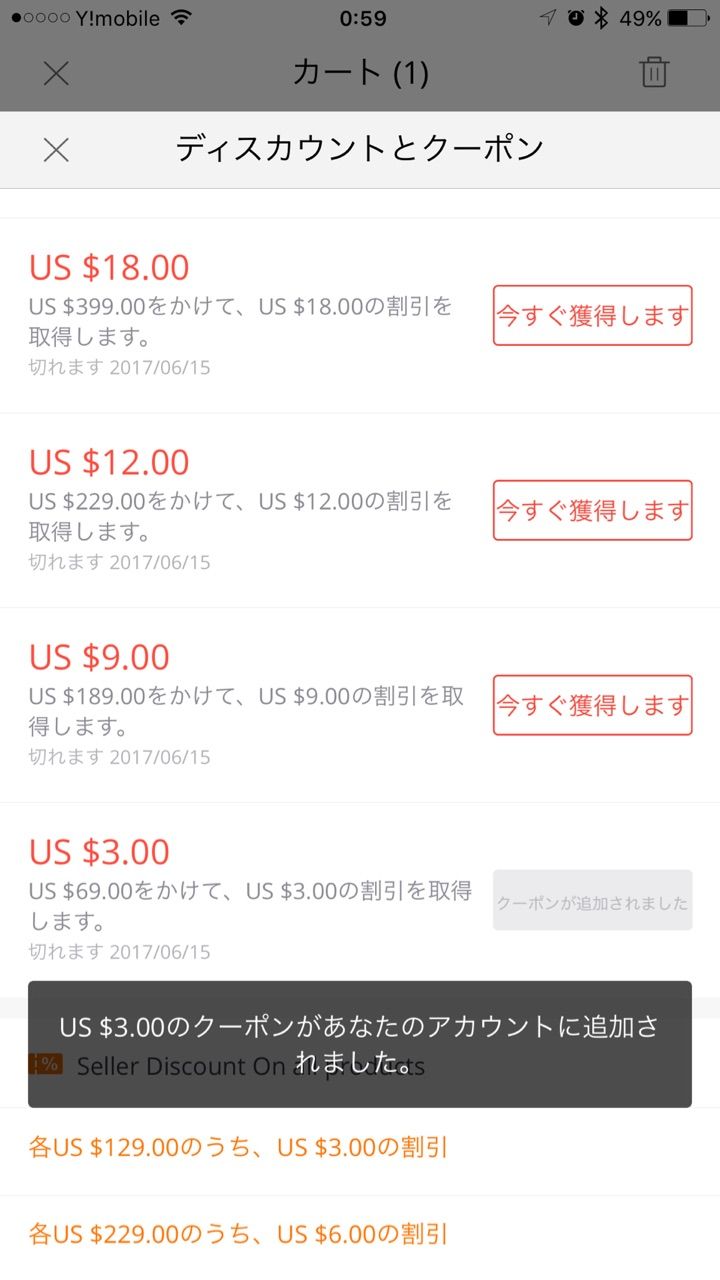This screenshot has height=1280, width=720.
Task: Obtain the US $9.00 coupon
Action: point(592,706)
